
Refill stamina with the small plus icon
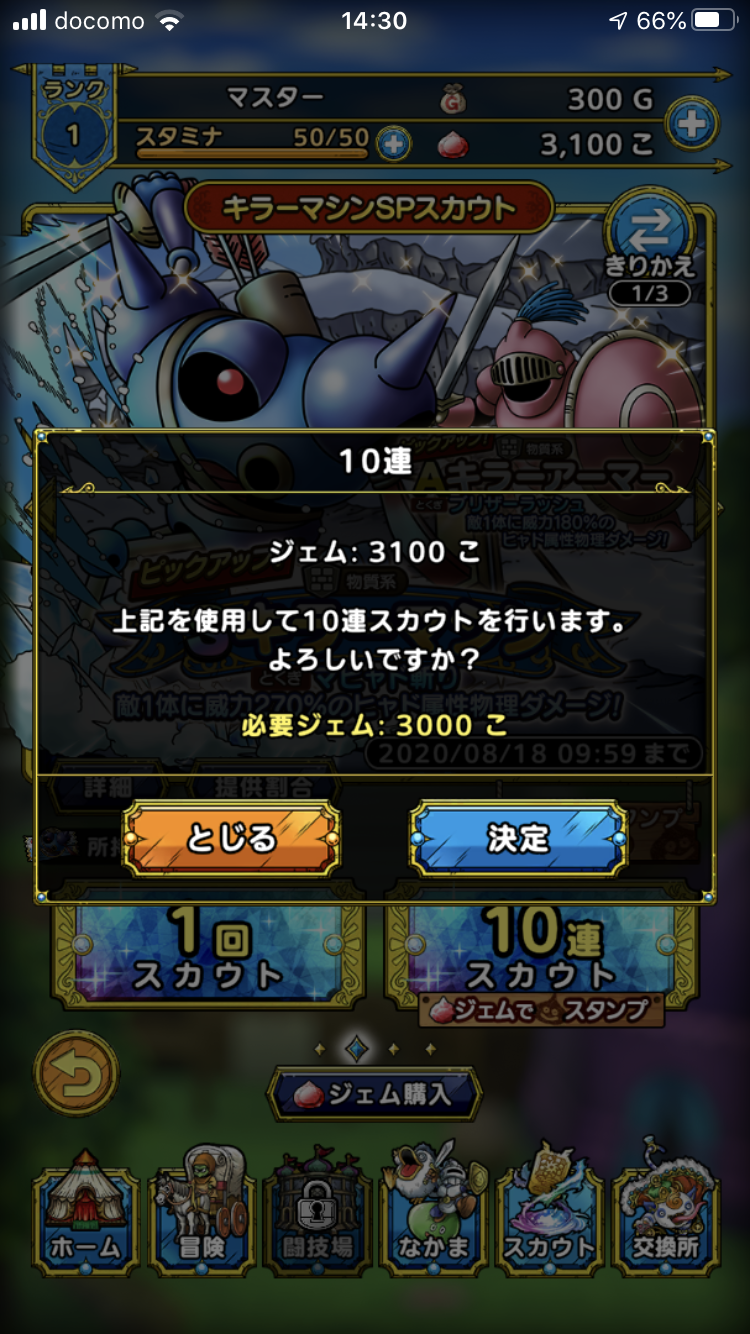(x=393, y=144)
